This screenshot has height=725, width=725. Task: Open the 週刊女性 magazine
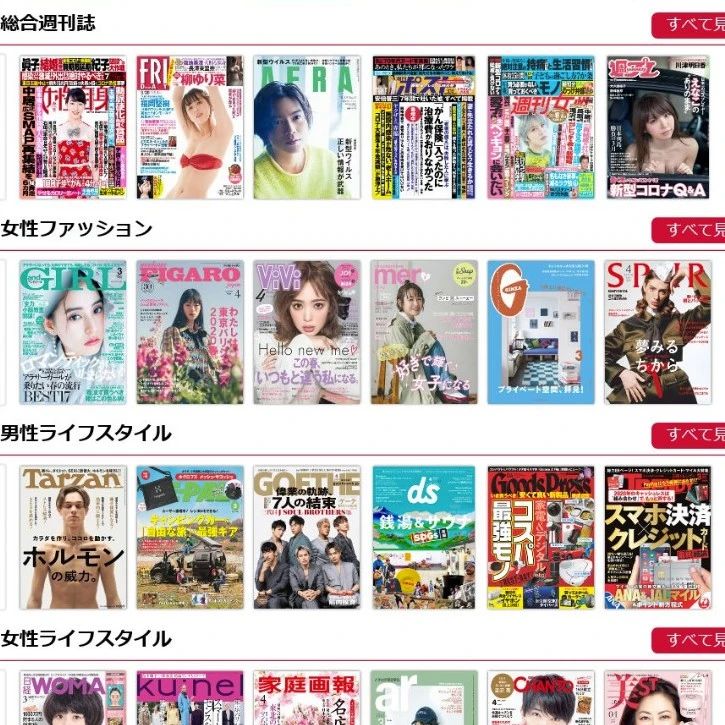pos(540,127)
